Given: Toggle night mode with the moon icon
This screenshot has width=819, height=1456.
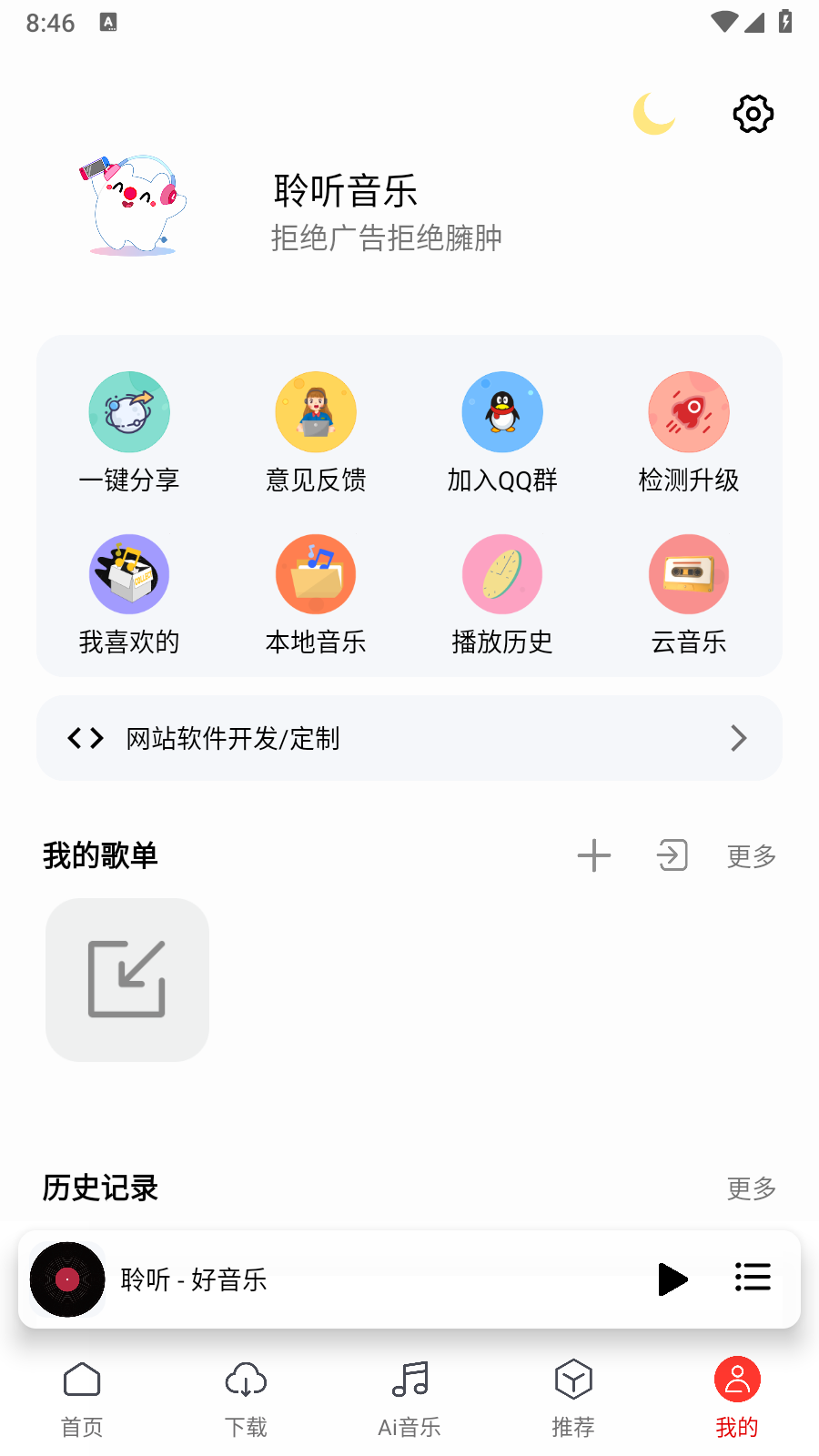Looking at the screenshot, I should (653, 114).
